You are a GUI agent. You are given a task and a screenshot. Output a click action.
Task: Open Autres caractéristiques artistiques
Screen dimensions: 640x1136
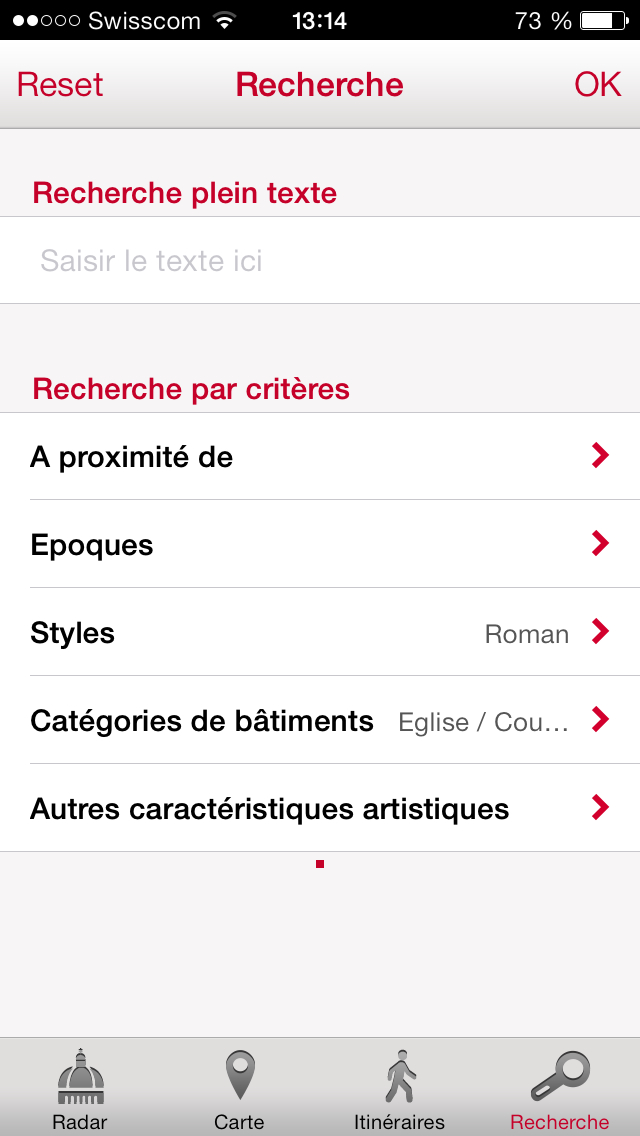[x=320, y=809]
